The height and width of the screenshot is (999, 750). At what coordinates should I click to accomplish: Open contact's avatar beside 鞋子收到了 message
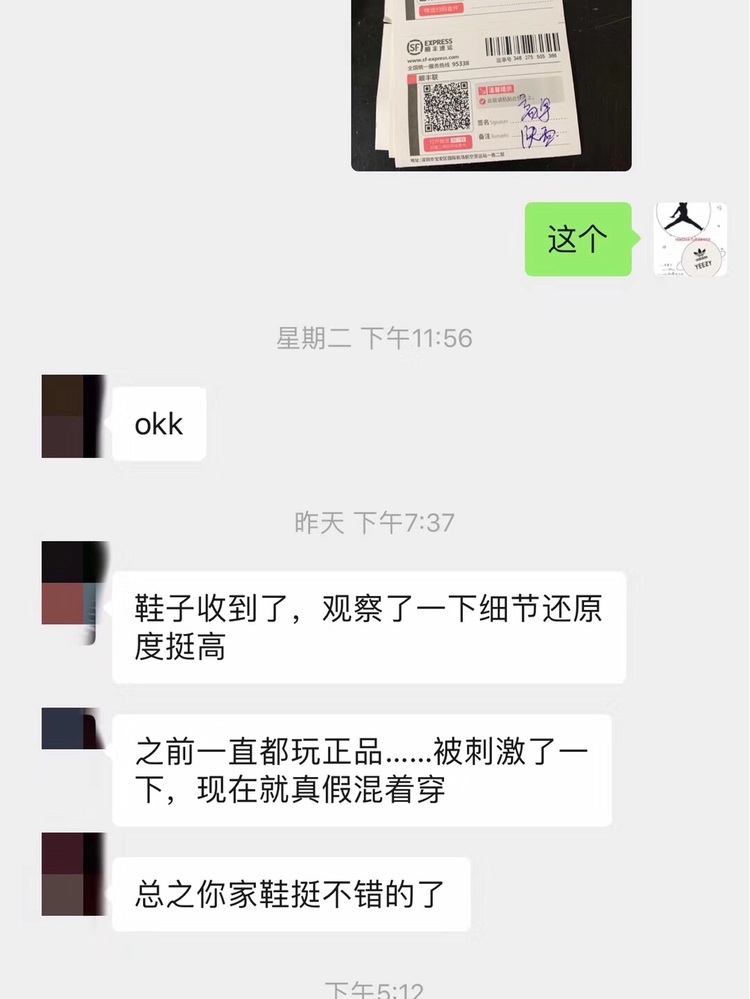tap(72, 592)
